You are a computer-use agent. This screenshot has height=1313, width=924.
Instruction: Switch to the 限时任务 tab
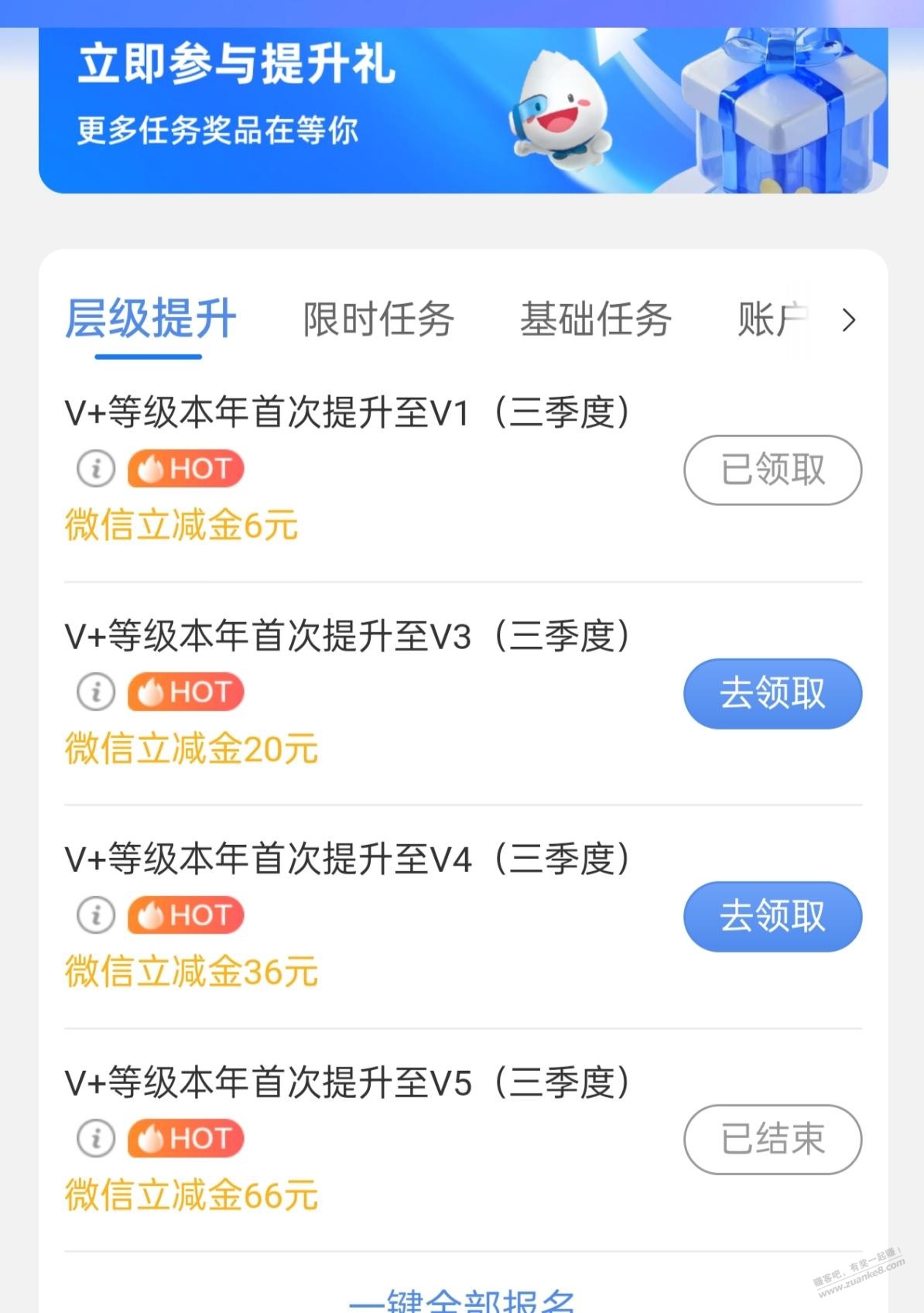pyautogui.click(x=378, y=320)
